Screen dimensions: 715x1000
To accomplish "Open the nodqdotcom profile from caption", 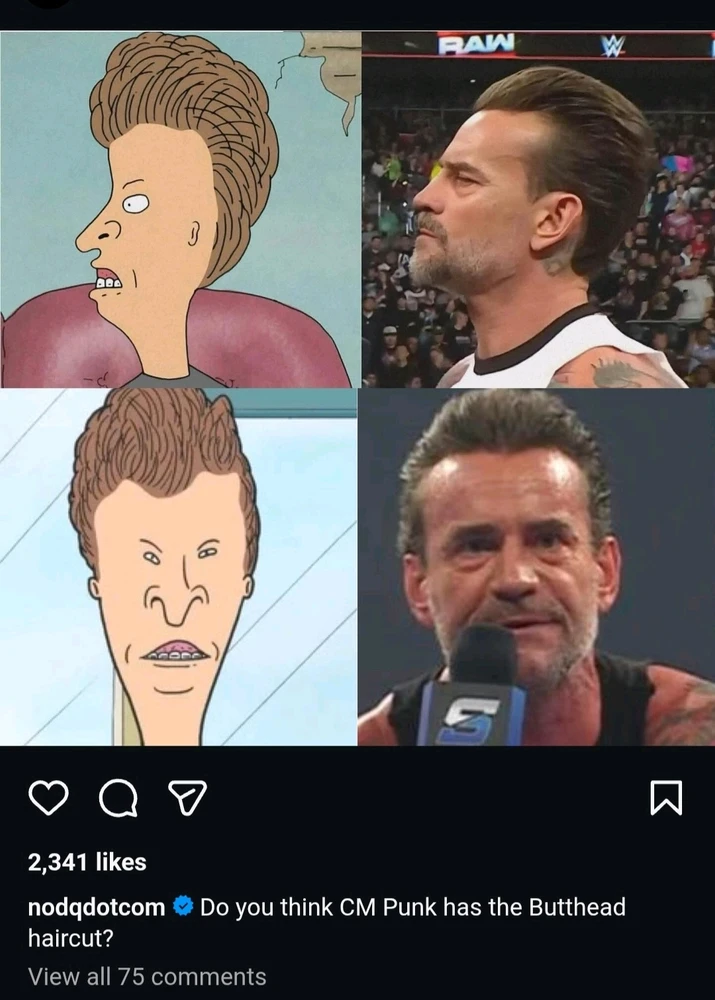I will [x=97, y=908].
